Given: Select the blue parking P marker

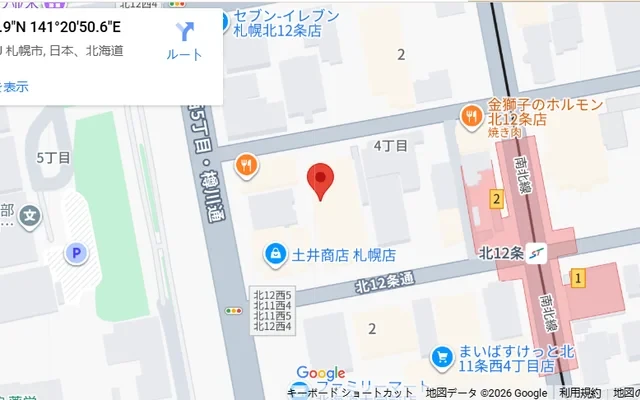Looking at the screenshot, I should tap(76, 254).
